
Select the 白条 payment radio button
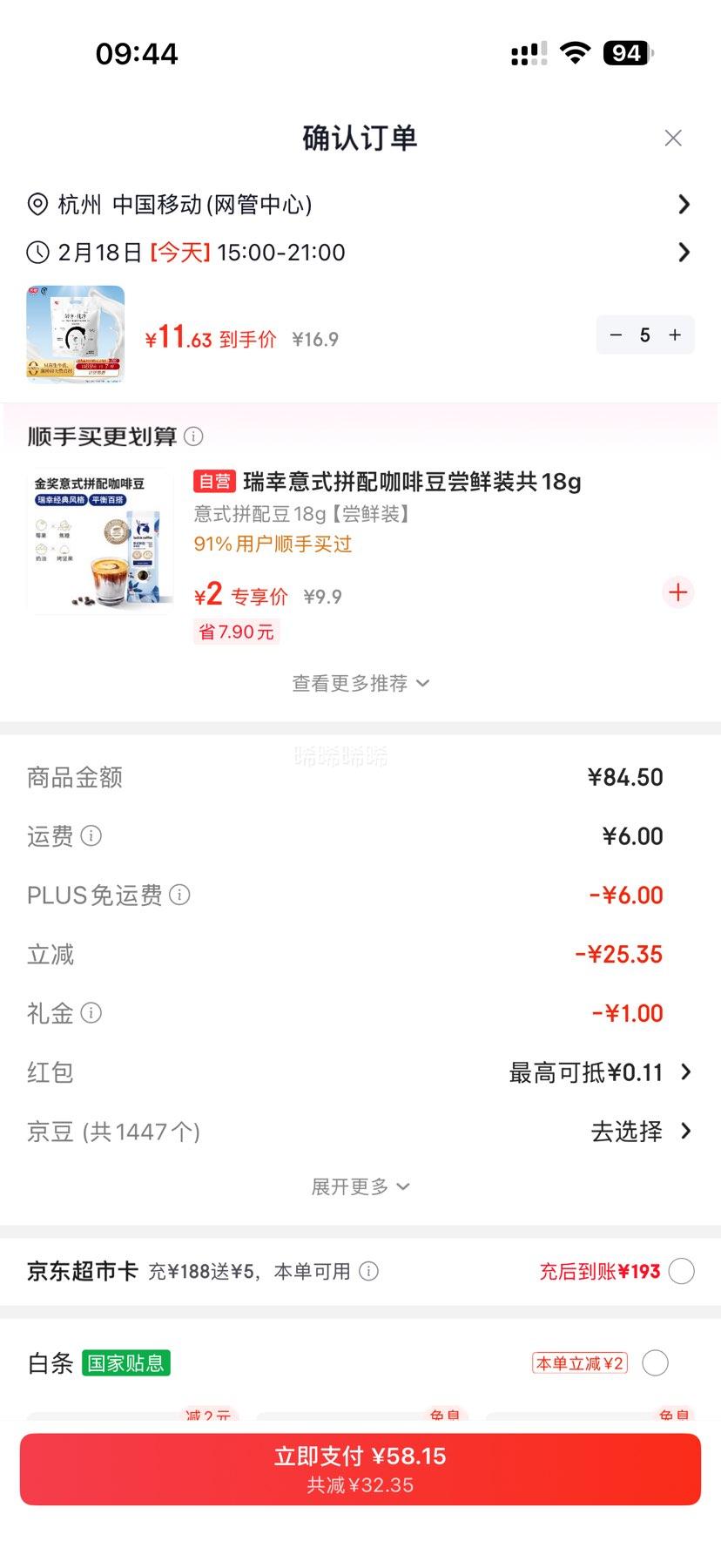(x=656, y=1363)
